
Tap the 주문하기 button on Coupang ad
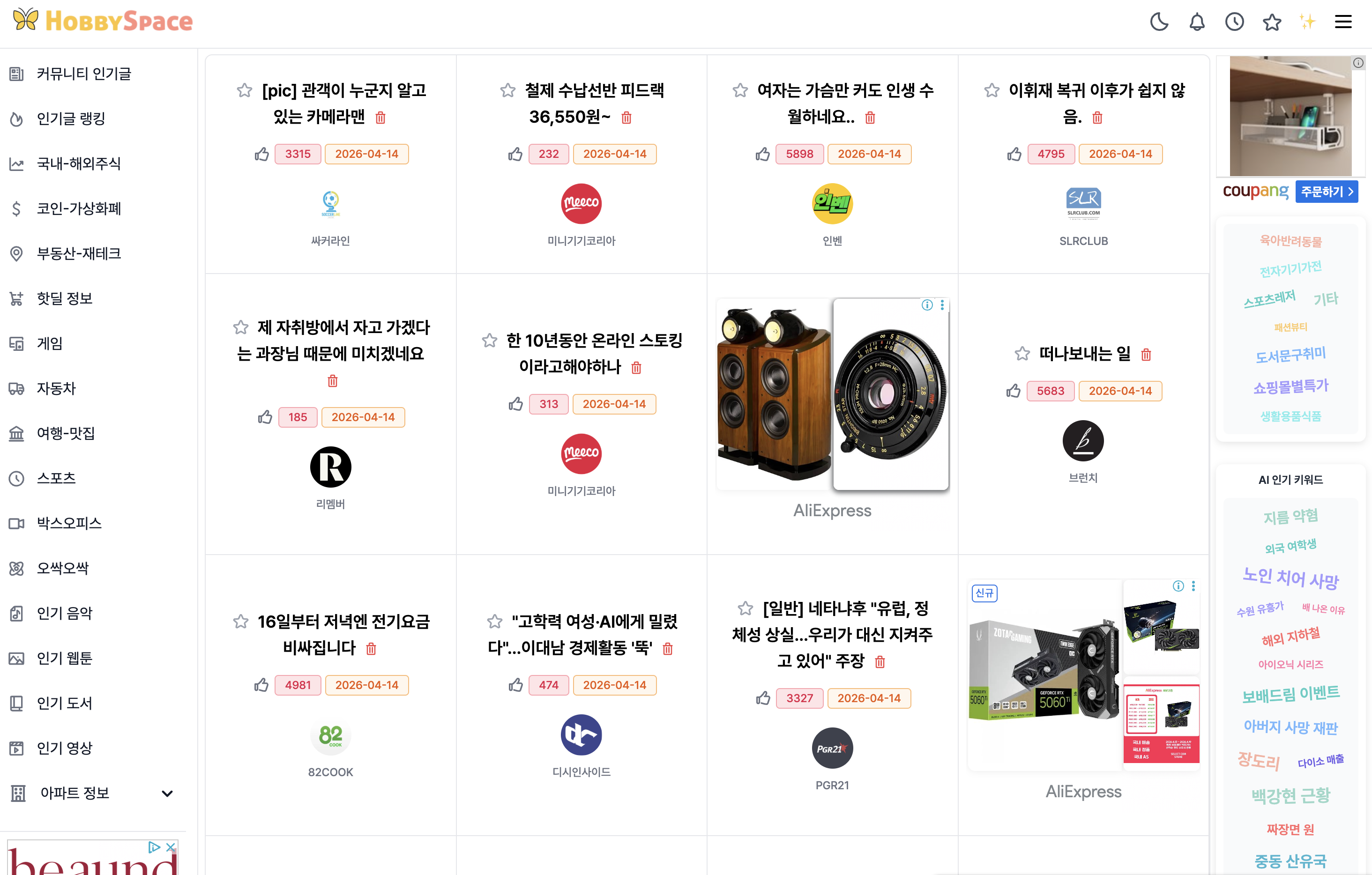[1327, 192]
